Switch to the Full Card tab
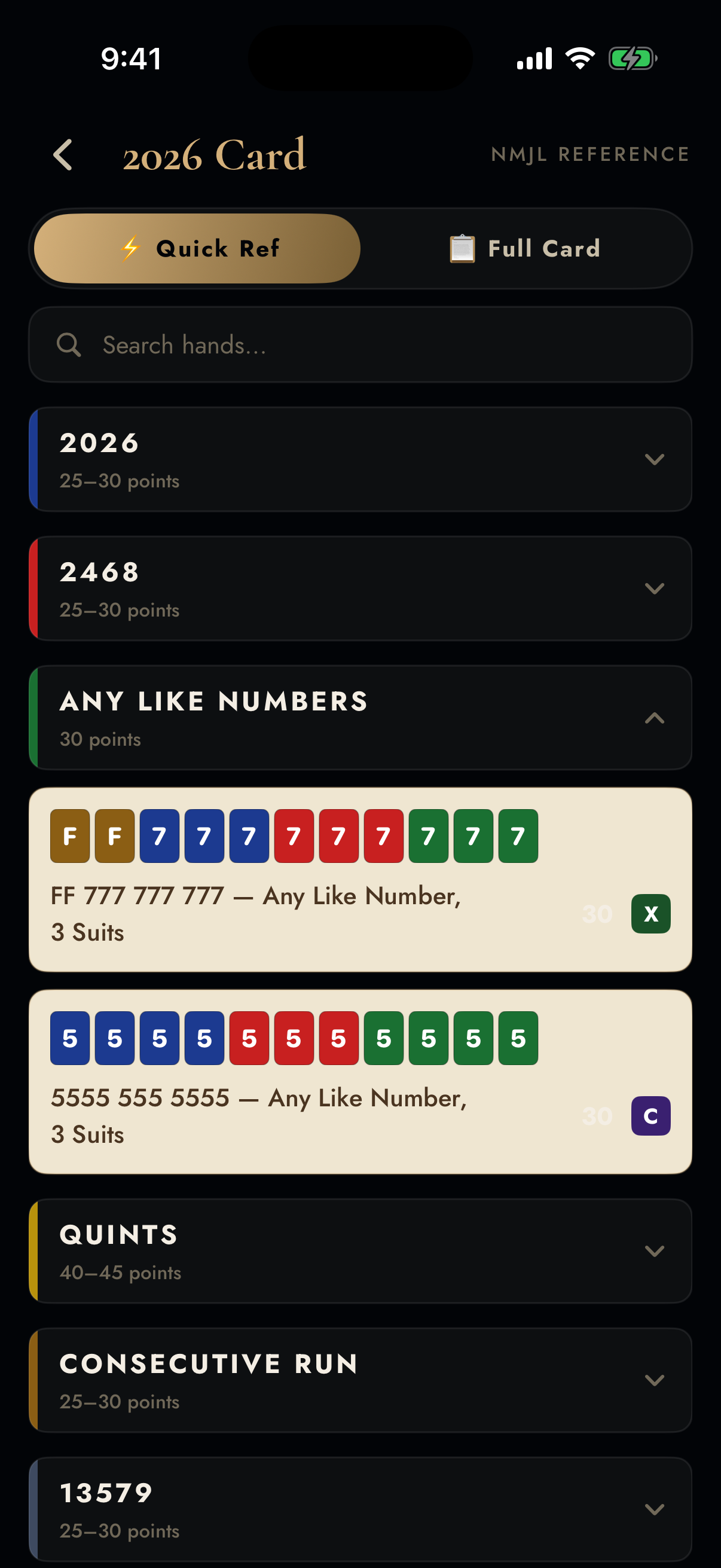This screenshot has width=721, height=1568. [x=524, y=248]
